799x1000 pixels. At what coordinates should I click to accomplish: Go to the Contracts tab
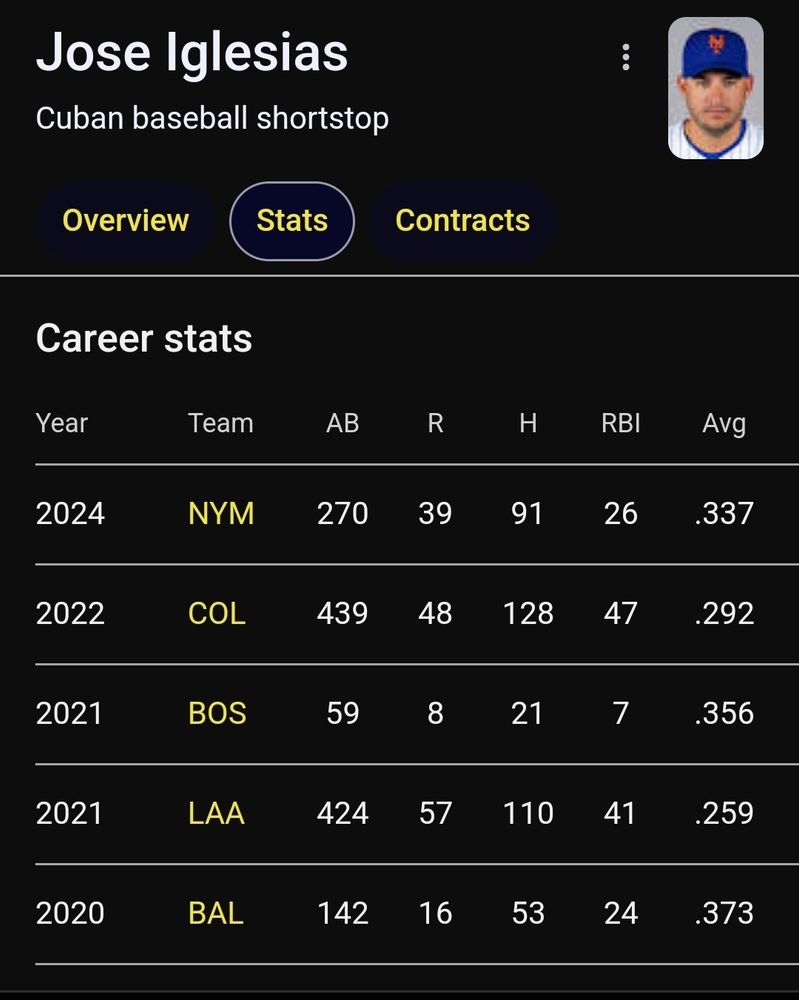(x=462, y=220)
